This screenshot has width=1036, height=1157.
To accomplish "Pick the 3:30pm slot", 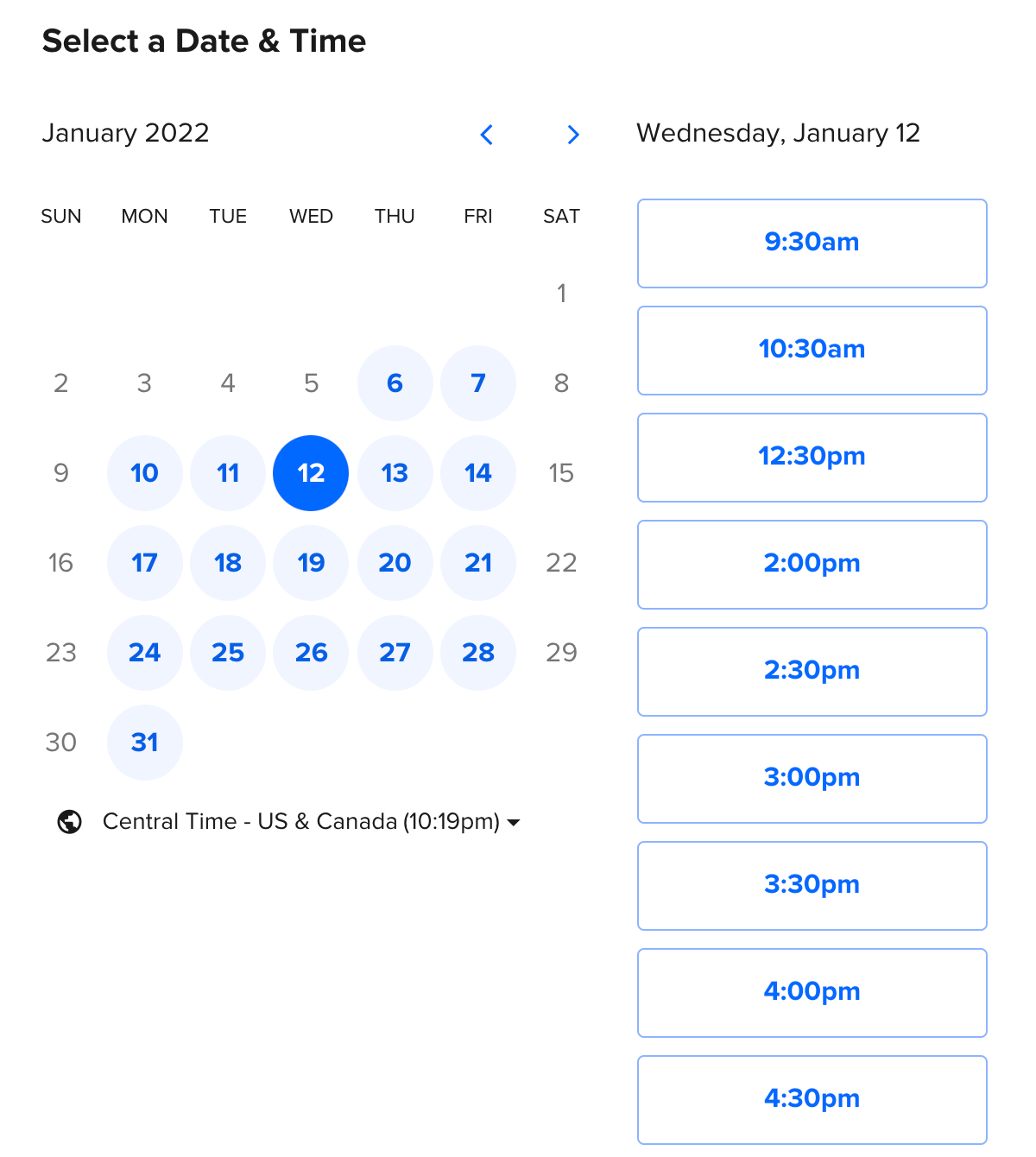I will click(x=812, y=885).
